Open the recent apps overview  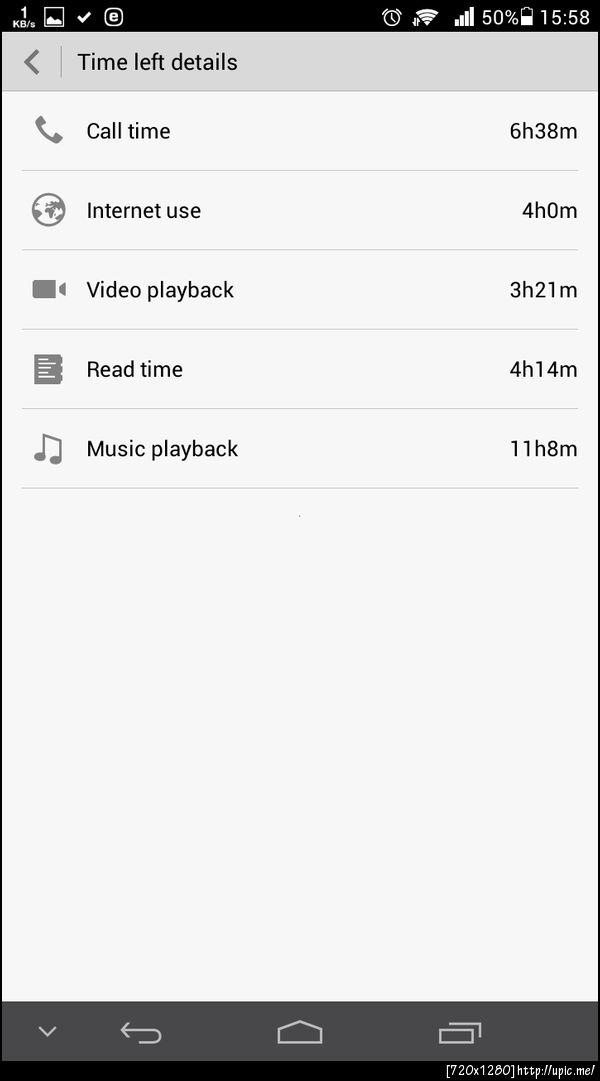coord(459,1032)
